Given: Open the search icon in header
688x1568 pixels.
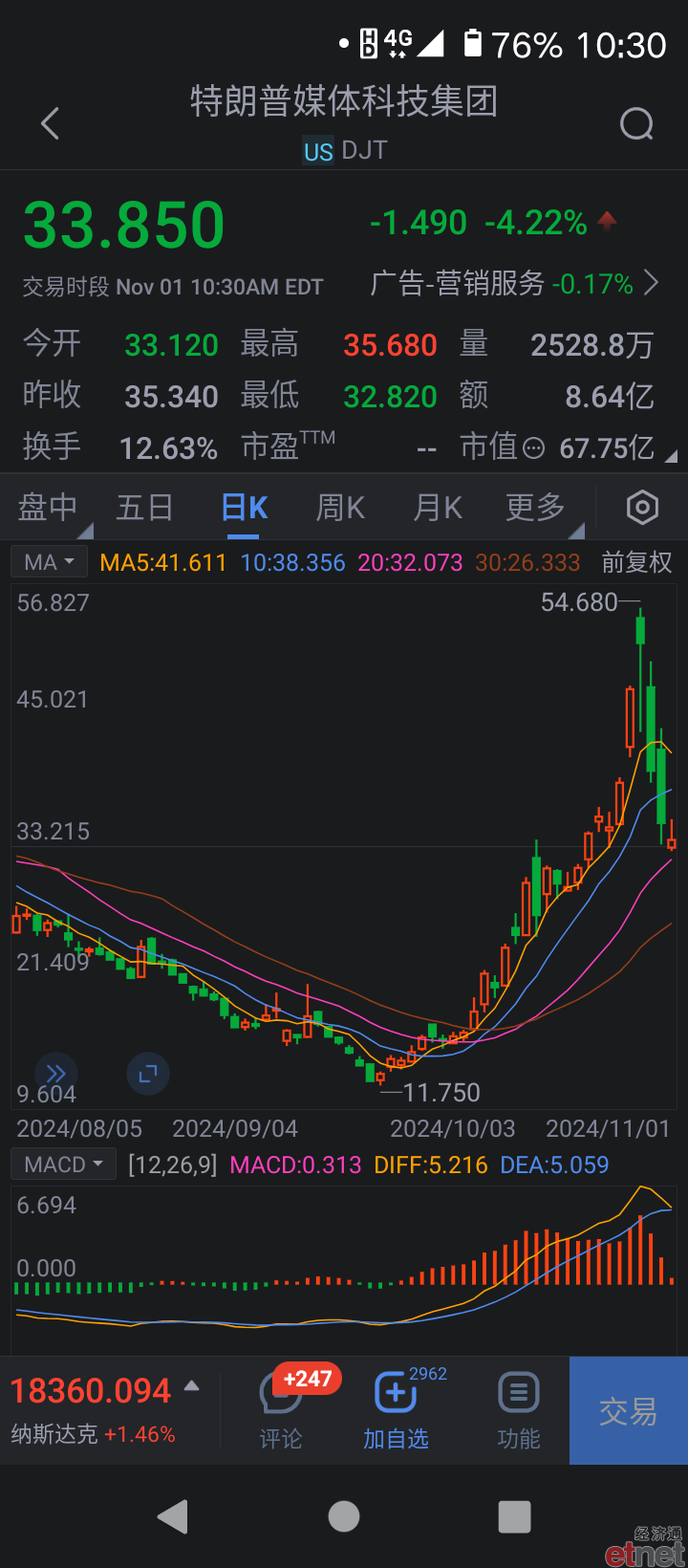Looking at the screenshot, I should tap(636, 123).
